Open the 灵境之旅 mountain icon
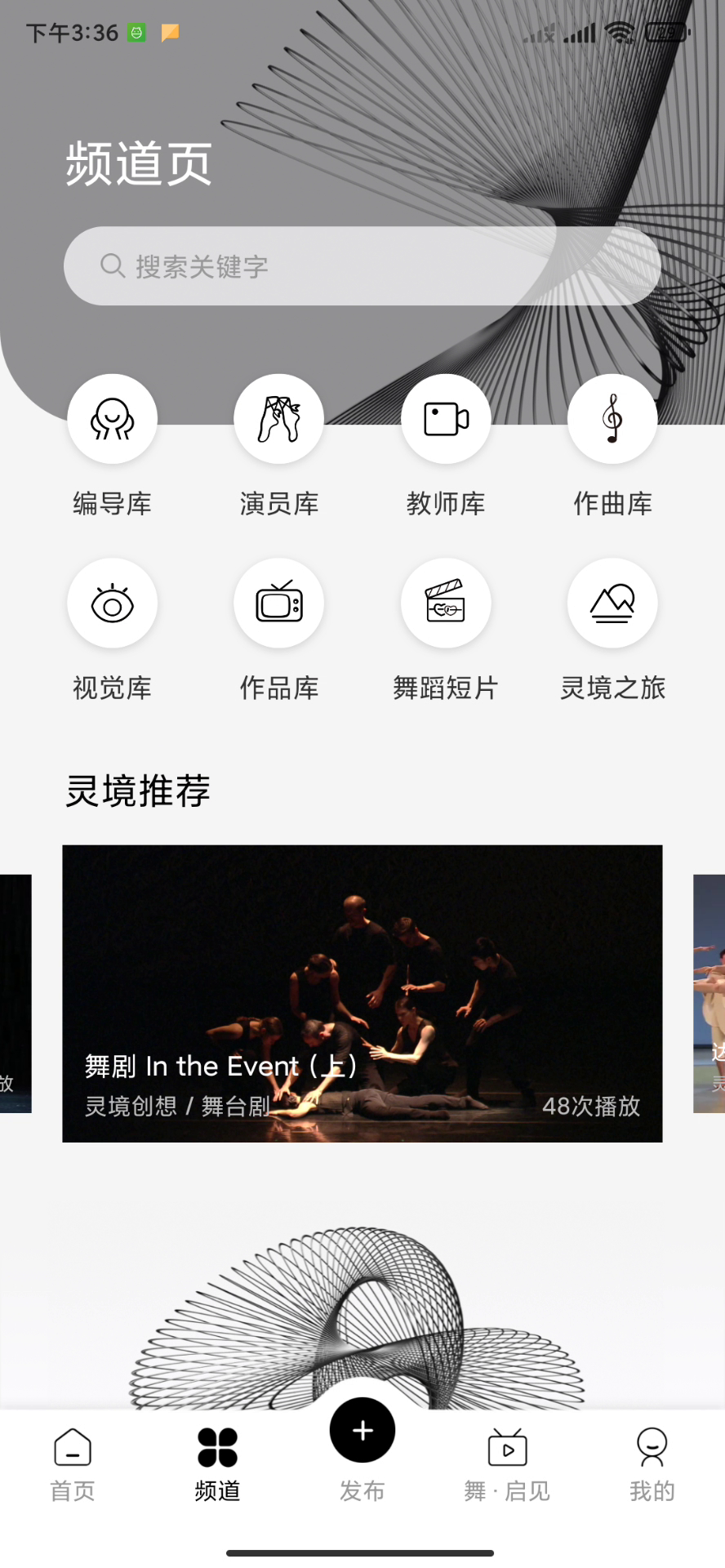Screen dimensions: 725x1568 pos(612,603)
